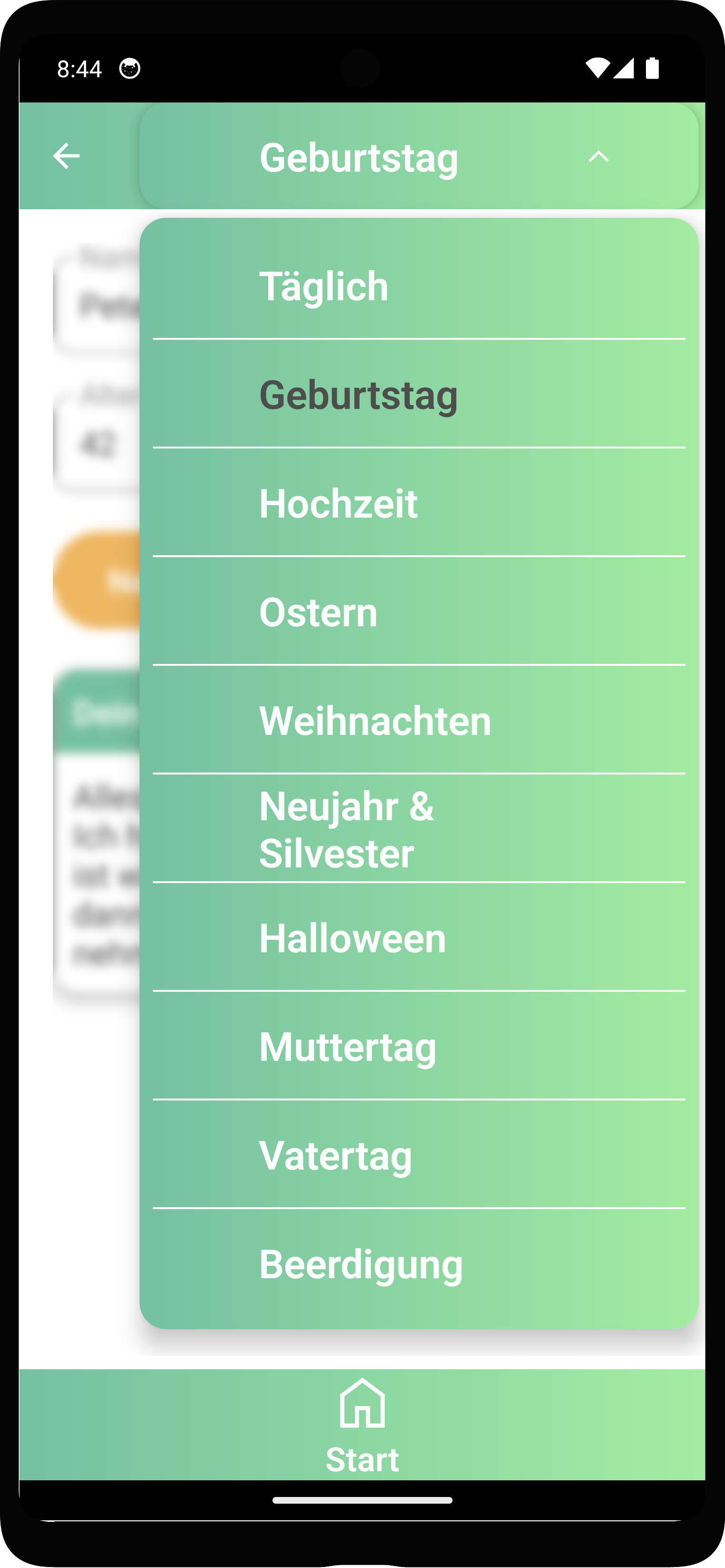
Task: Go back with the arrow icon
Action: pyautogui.click(x=66, y=156)
